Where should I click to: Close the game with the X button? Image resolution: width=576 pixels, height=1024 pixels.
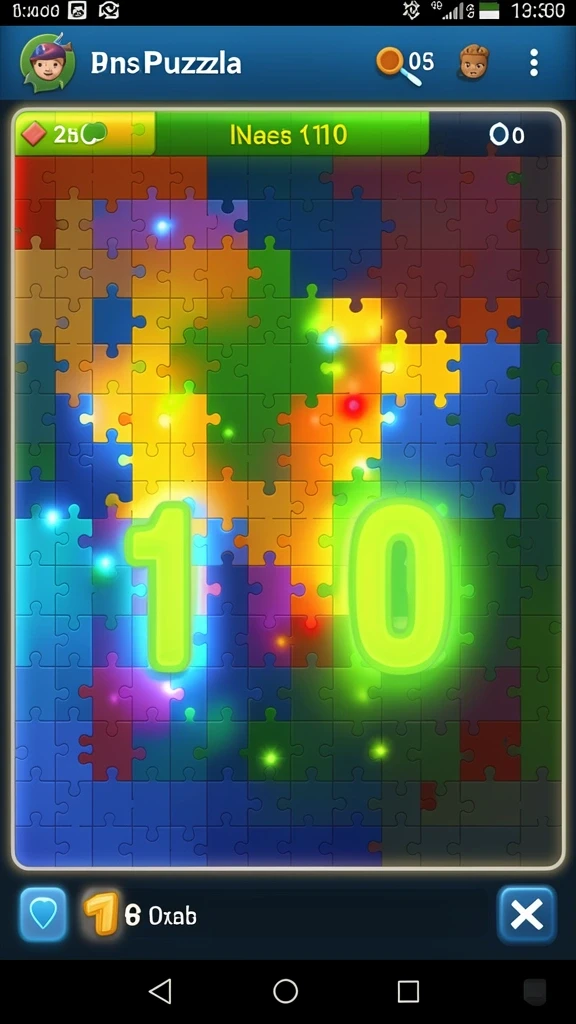526,915
